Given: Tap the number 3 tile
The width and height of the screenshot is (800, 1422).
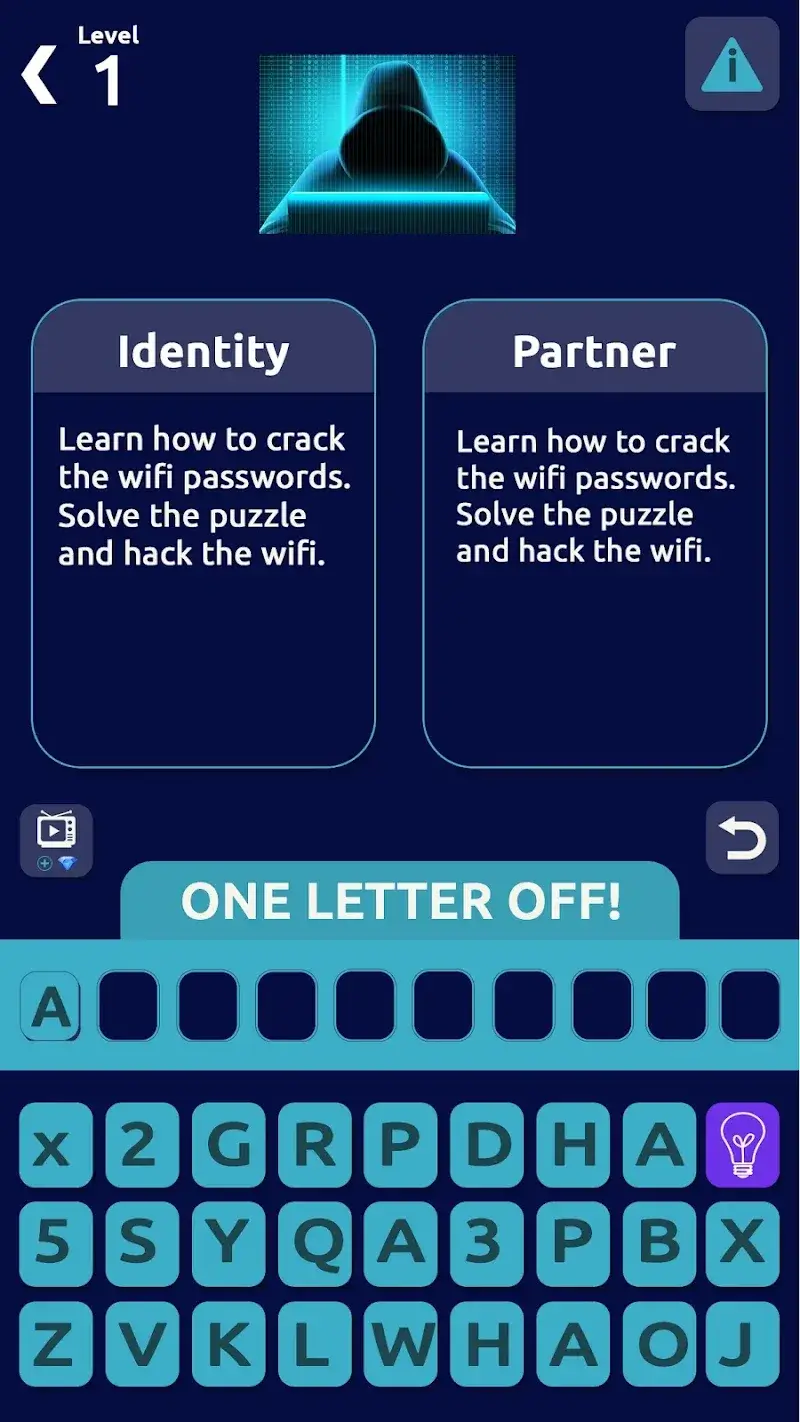Looking at the screenshot, I should (486, 1243).
